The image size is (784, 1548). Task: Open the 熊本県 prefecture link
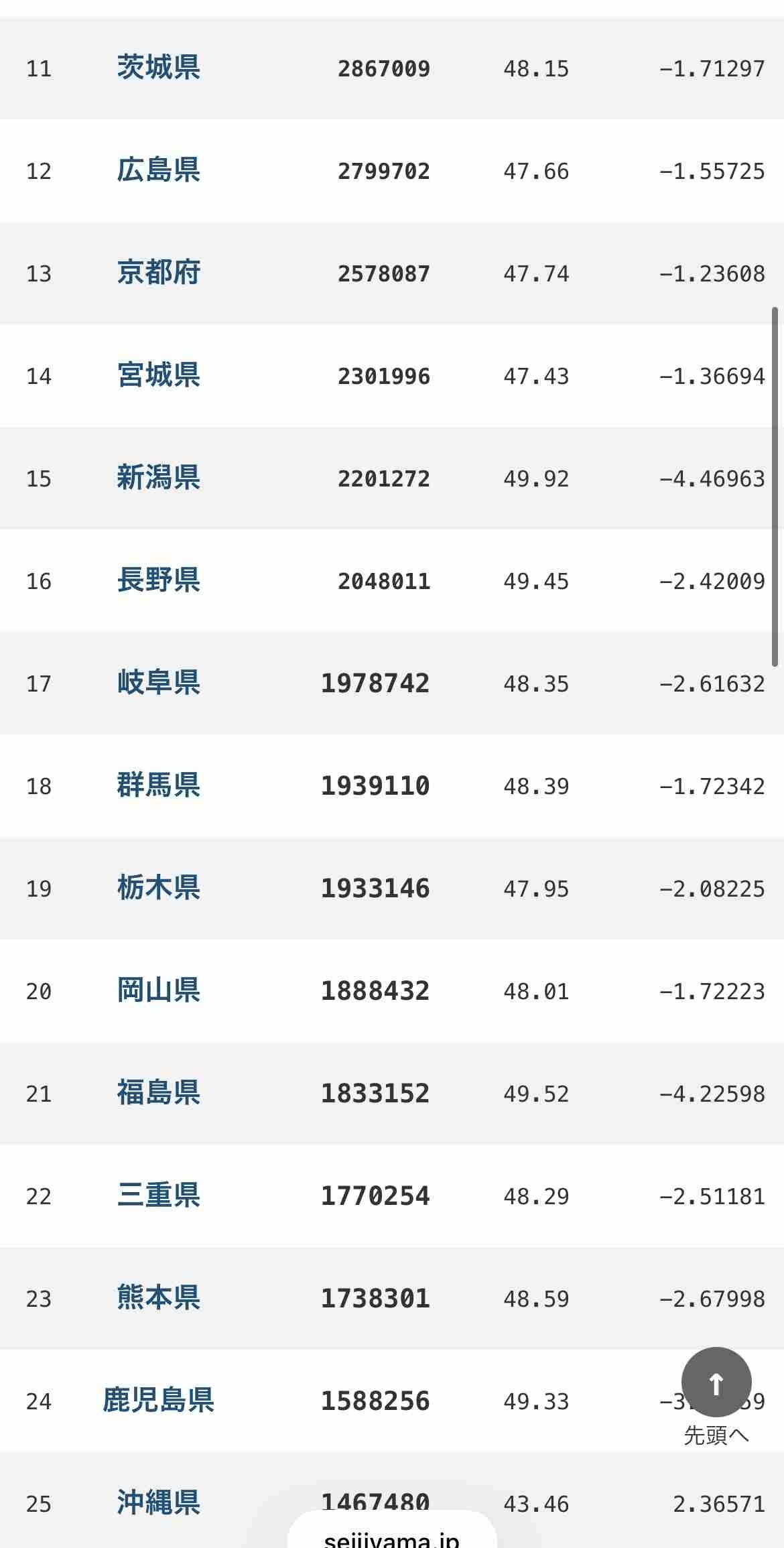coord(158,1298)
